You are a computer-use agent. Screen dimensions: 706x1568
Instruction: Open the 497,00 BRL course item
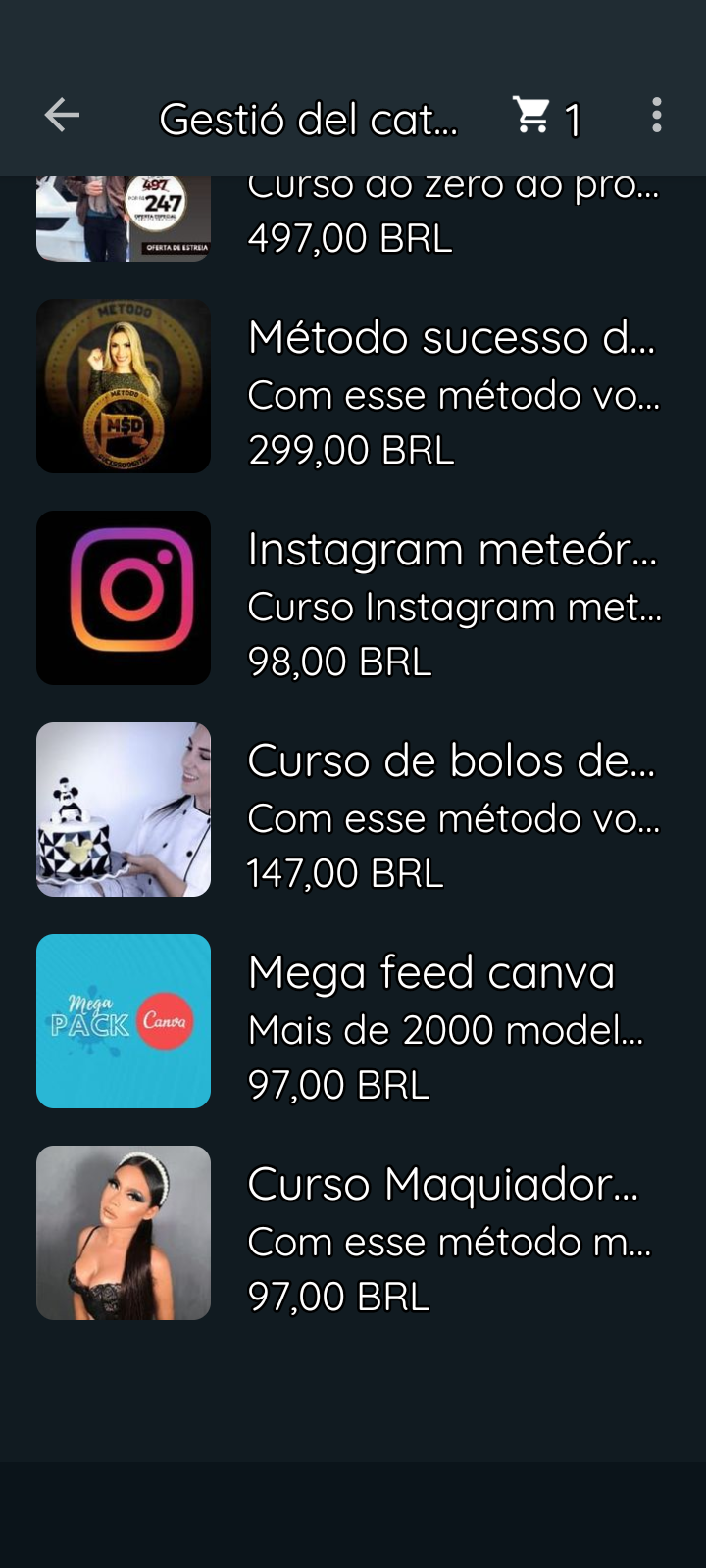(353, 220)
